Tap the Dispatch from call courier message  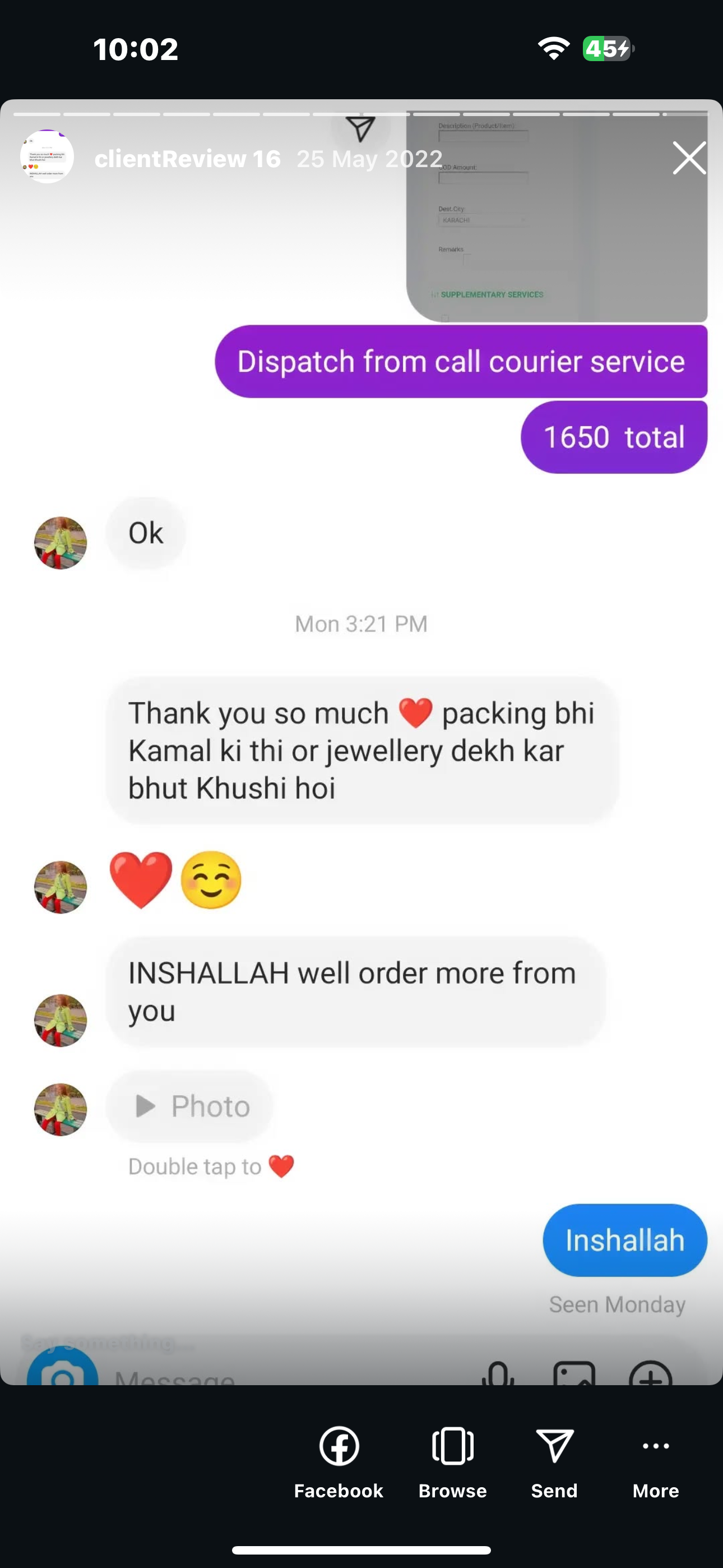461,361
